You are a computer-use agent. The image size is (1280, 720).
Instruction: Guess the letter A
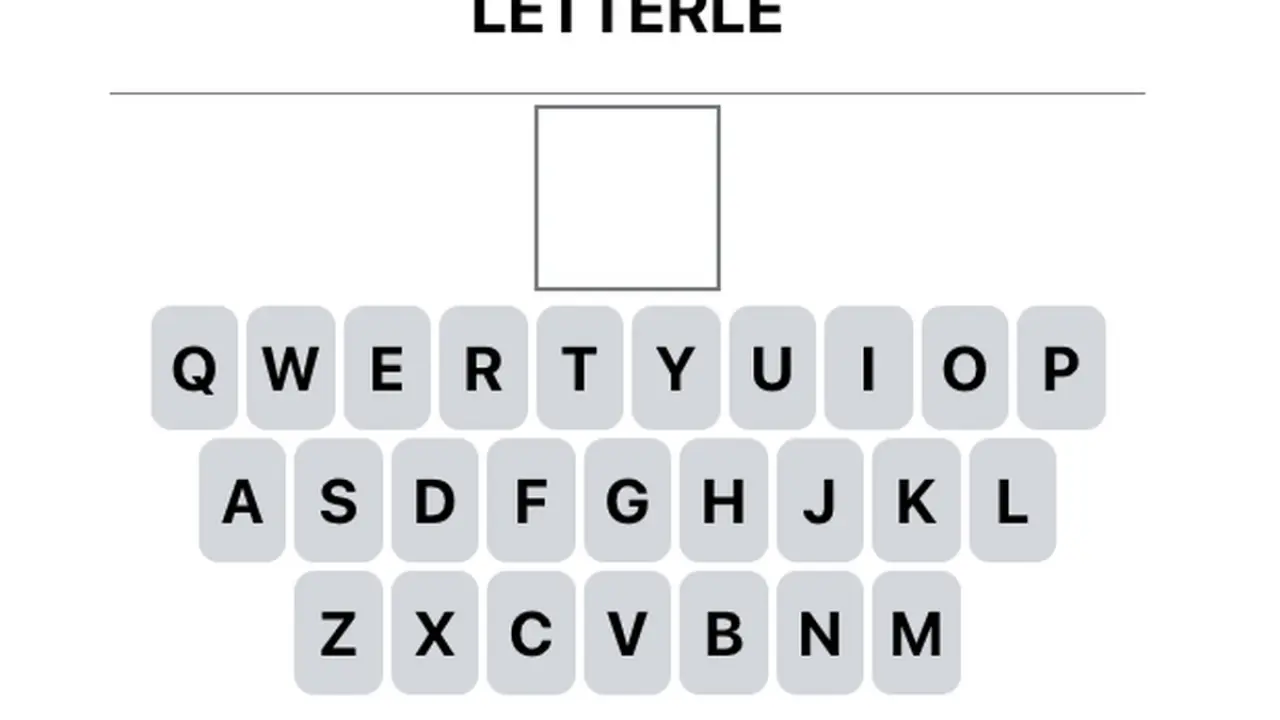coord(242,500)
